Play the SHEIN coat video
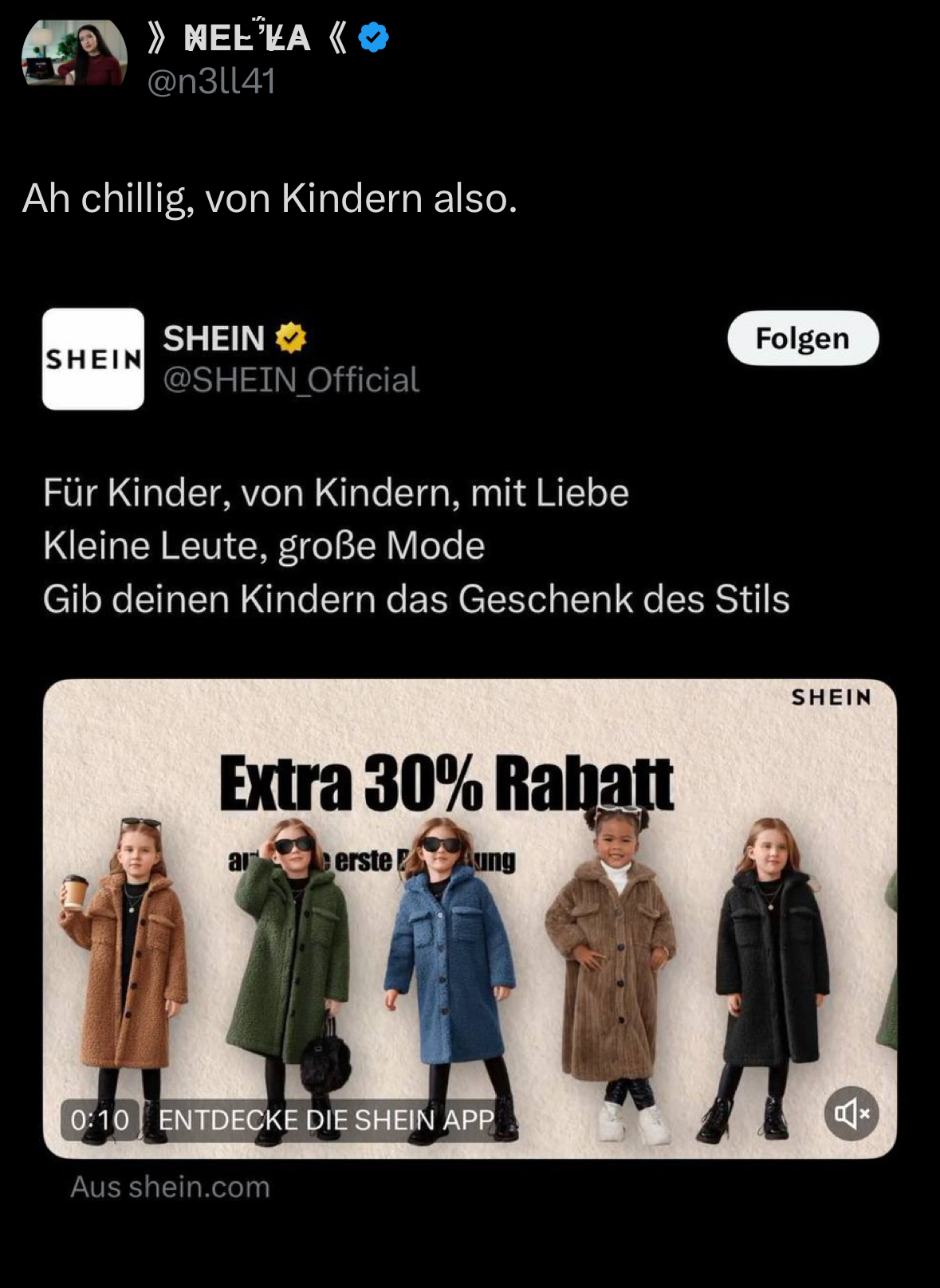 pos(470,917)
